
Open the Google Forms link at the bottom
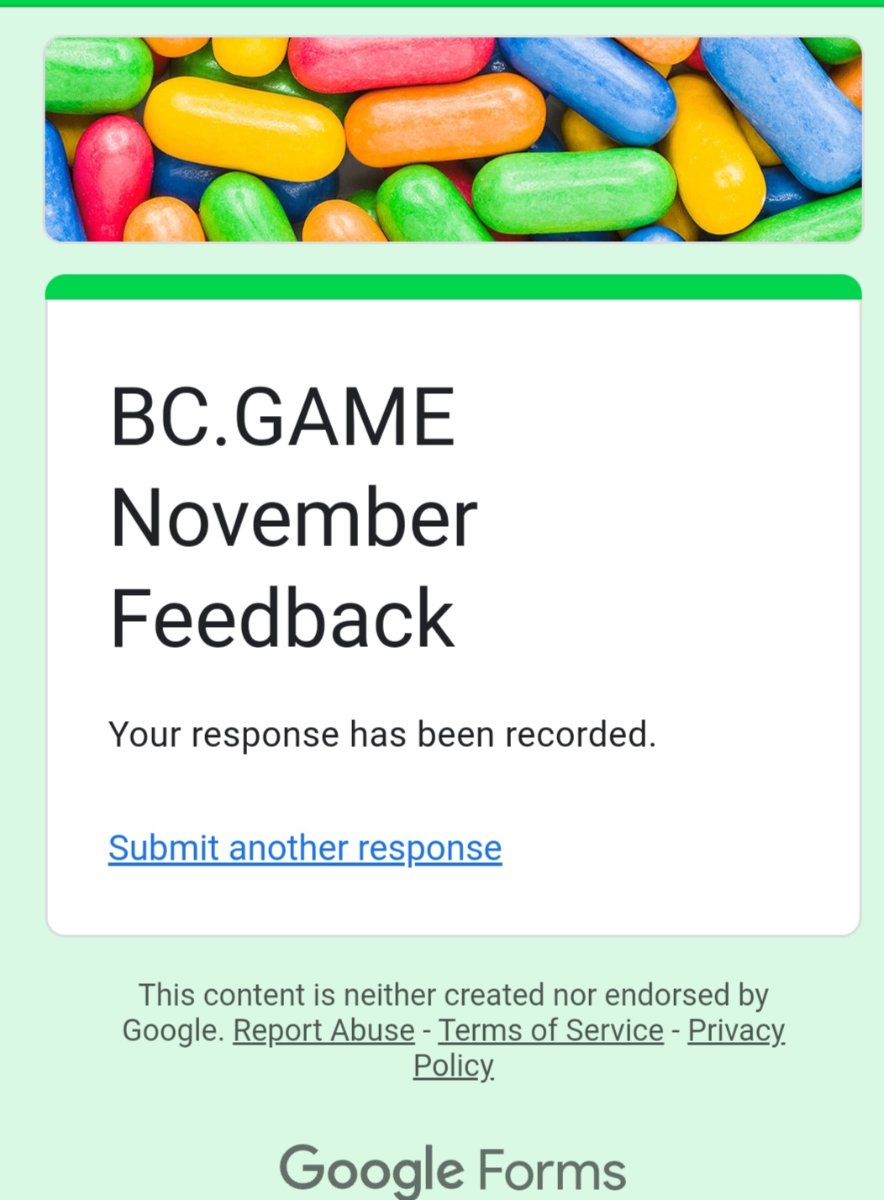pyautogui.click(x=452, y=1170)
